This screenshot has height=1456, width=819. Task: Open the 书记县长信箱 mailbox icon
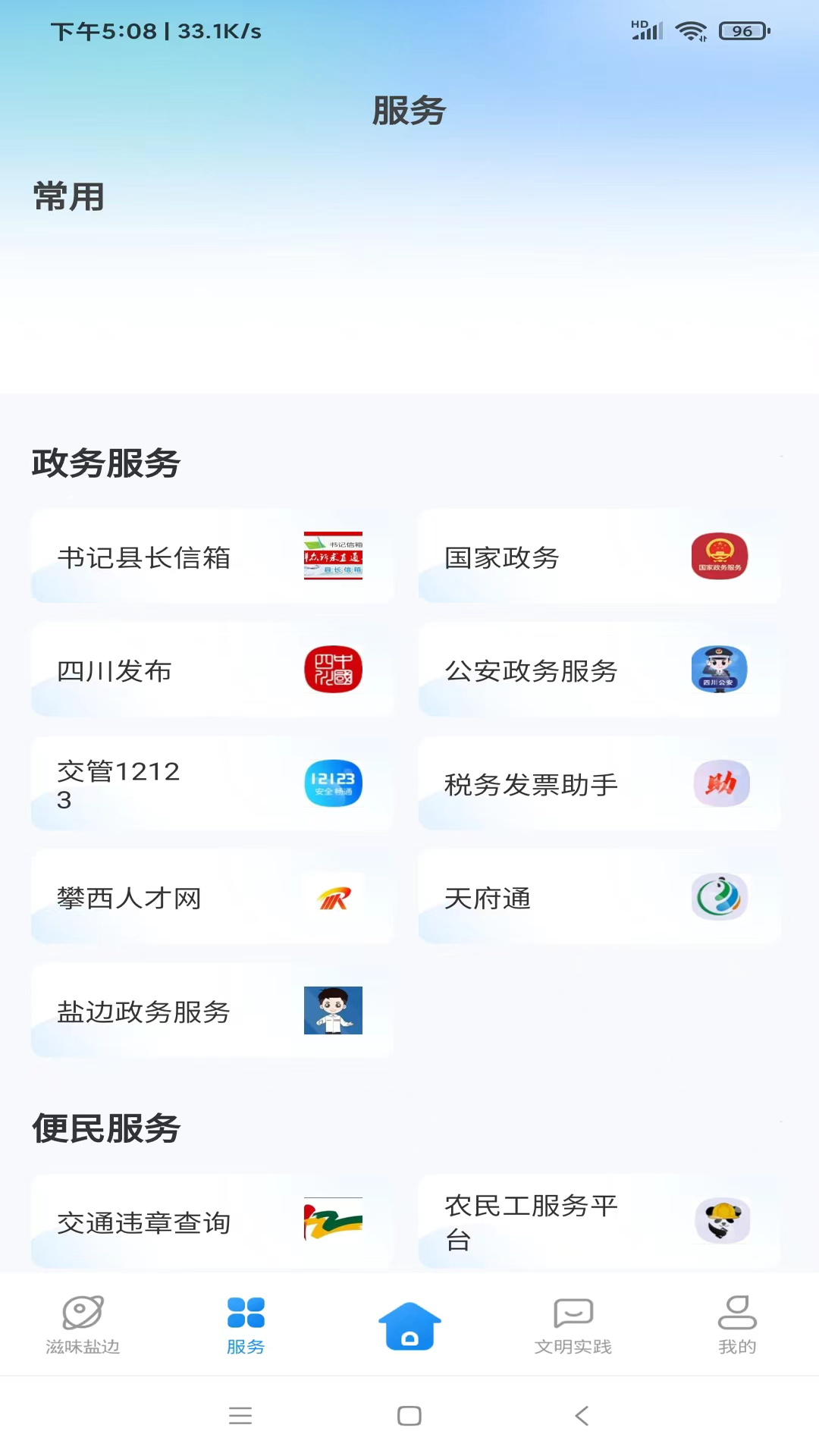click(x=333, y=556)
